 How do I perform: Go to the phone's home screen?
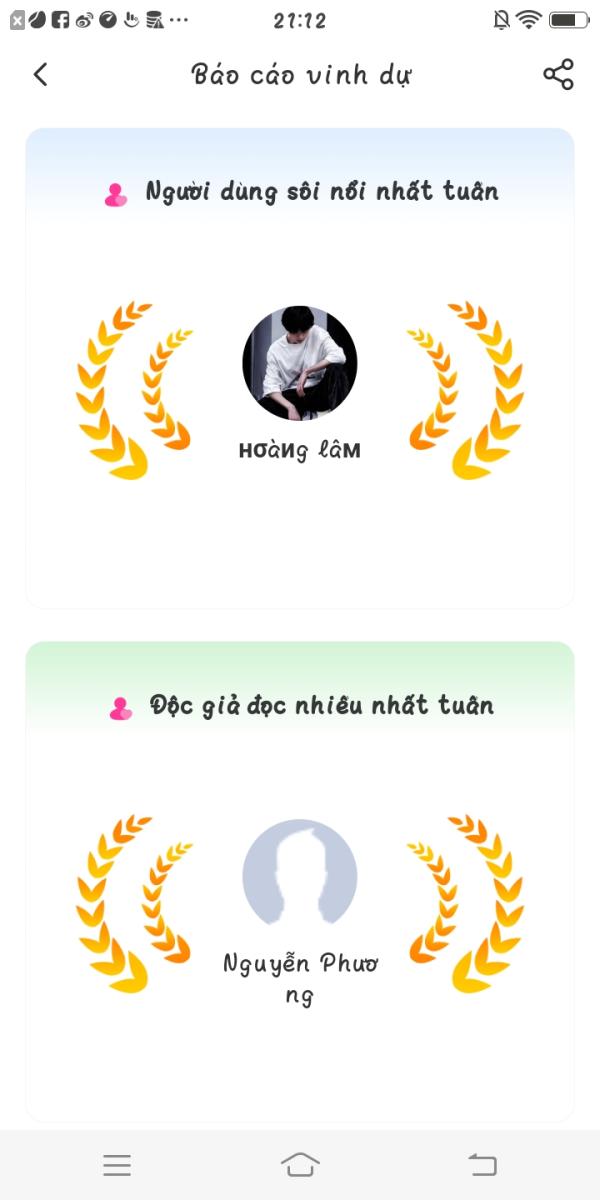300,1164
